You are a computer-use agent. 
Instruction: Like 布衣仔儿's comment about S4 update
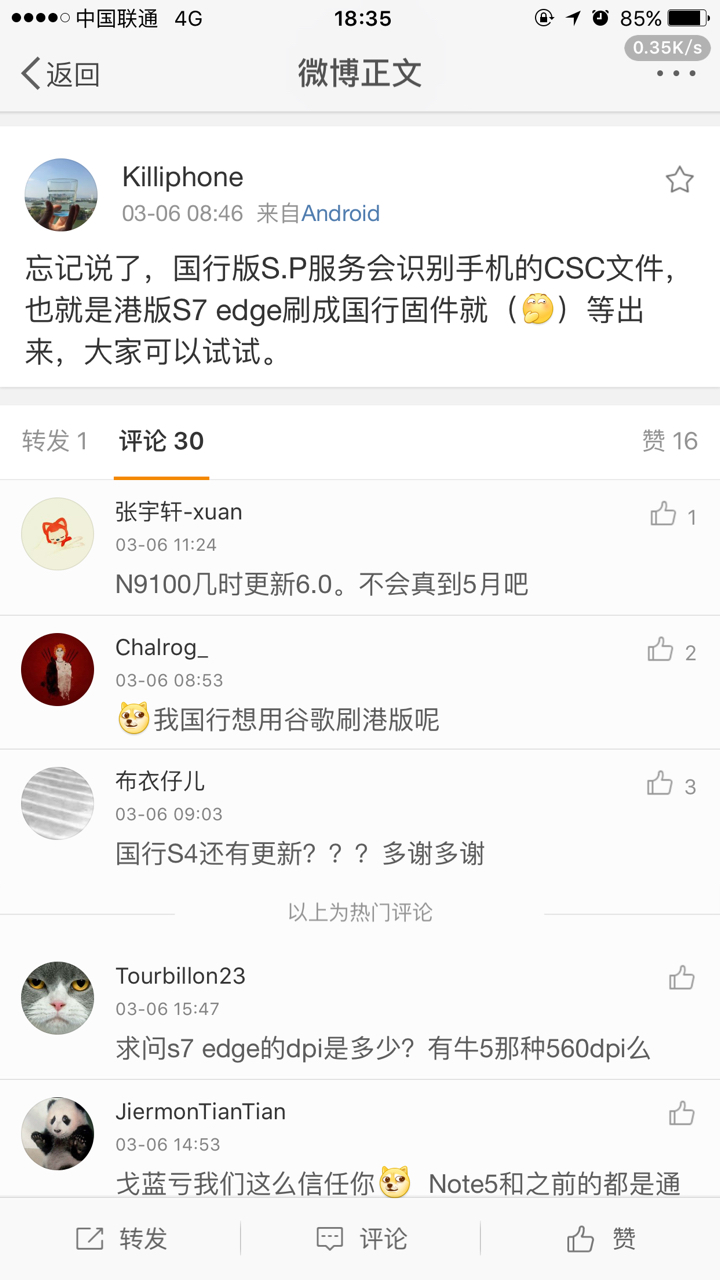663,785
